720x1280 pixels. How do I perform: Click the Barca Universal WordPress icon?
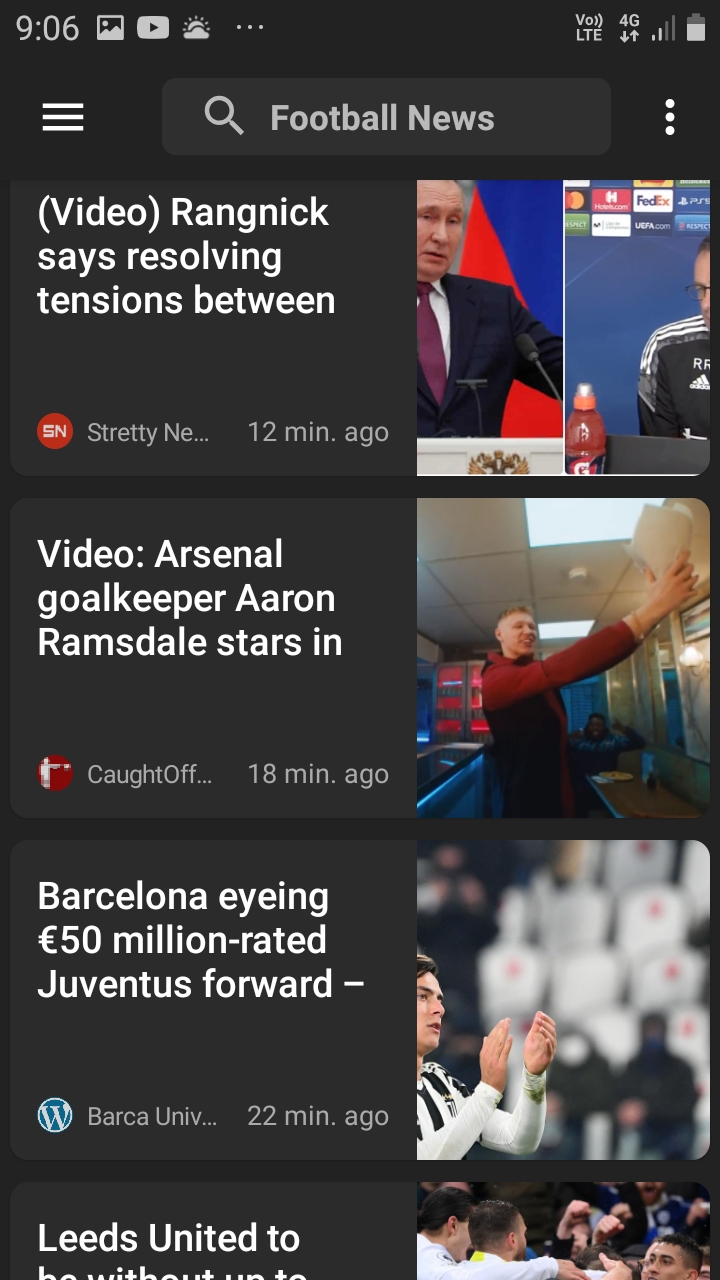pyautogui.click(x=54, y=1115)
